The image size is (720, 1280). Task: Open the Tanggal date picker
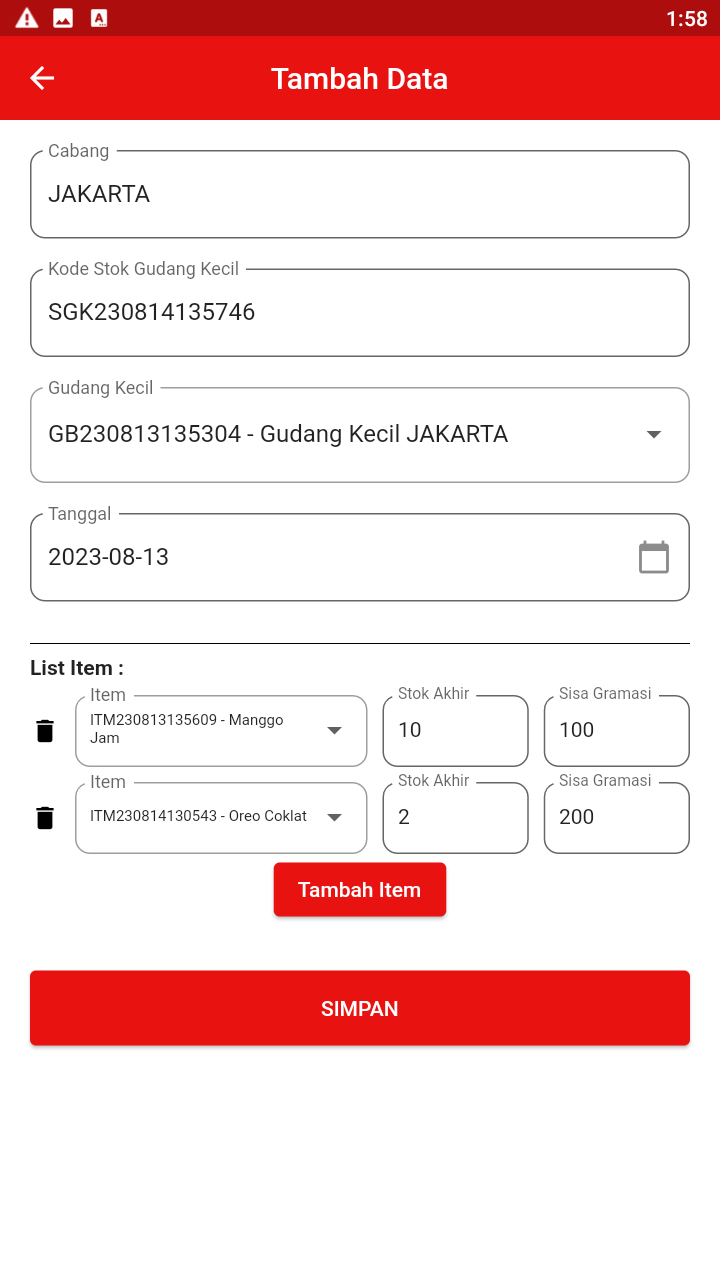(653, 557)
